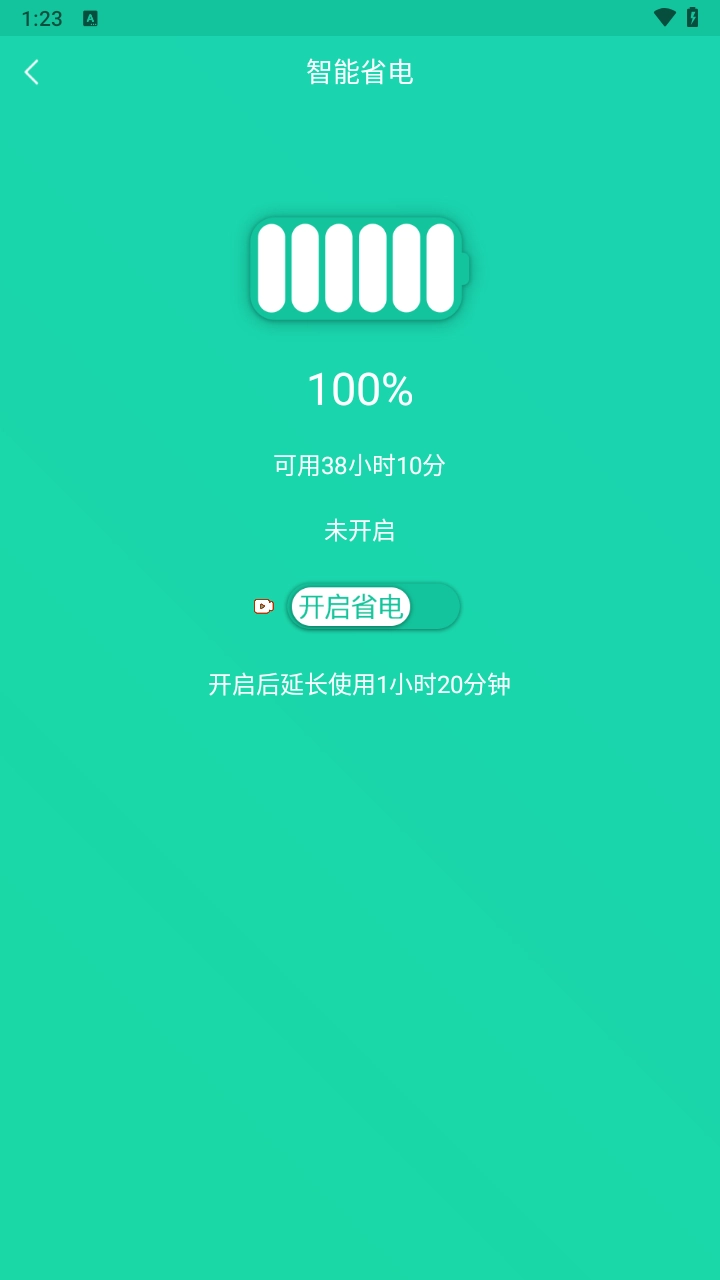
Task: Tap the Wi-Fi icon in the status bar
Action: [x=664, y=17]
